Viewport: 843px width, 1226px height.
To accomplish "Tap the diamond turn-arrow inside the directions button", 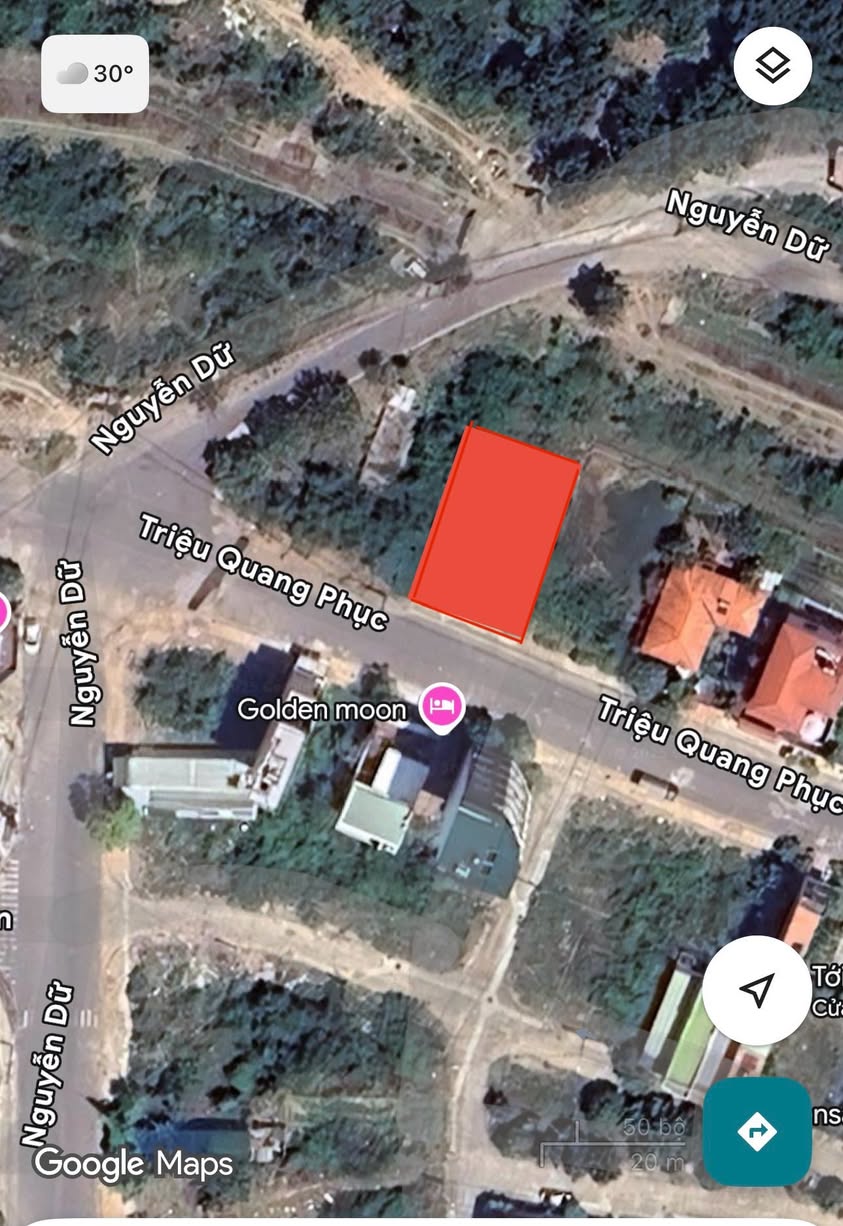I will pyautogui.click(x=757, y=1132).
